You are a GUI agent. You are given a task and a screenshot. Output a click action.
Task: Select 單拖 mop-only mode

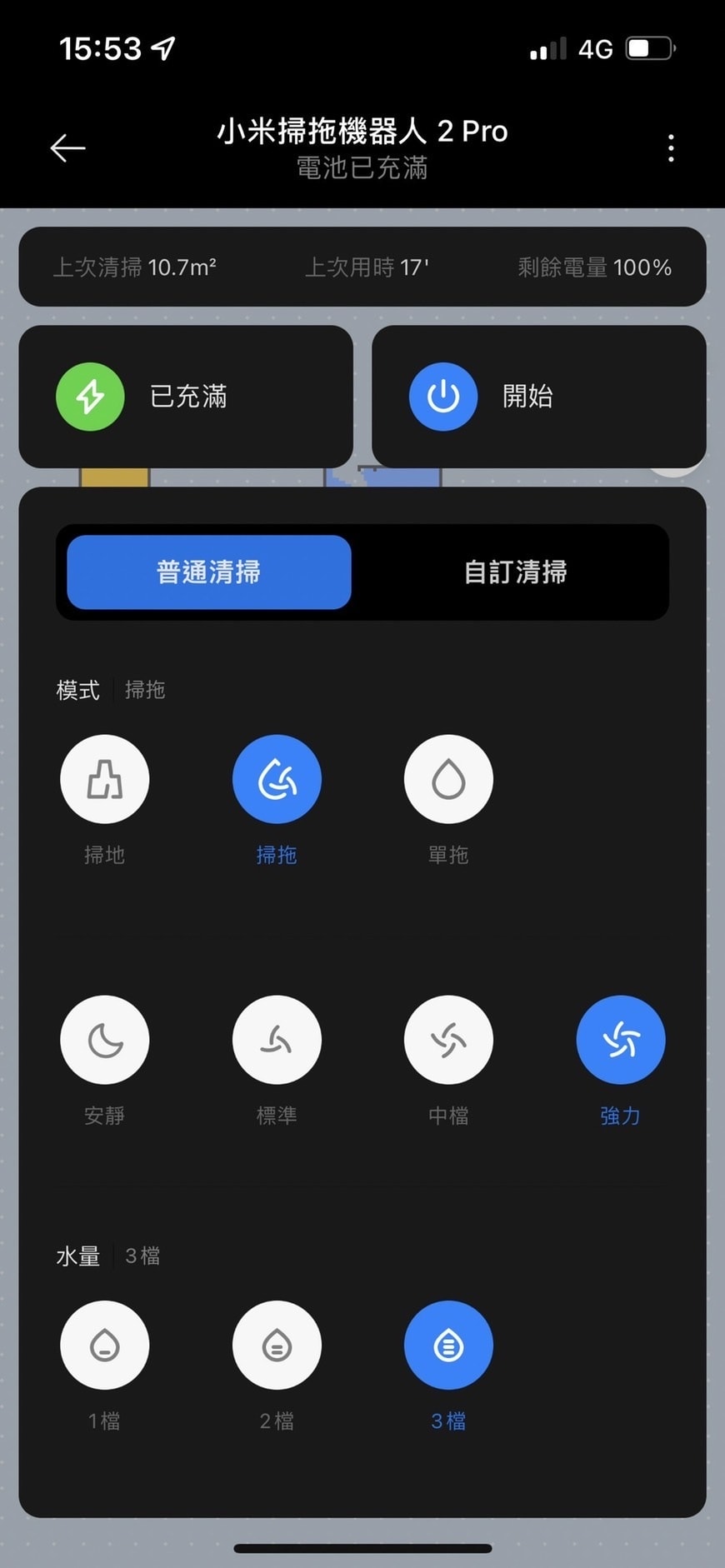pos(448,780)
